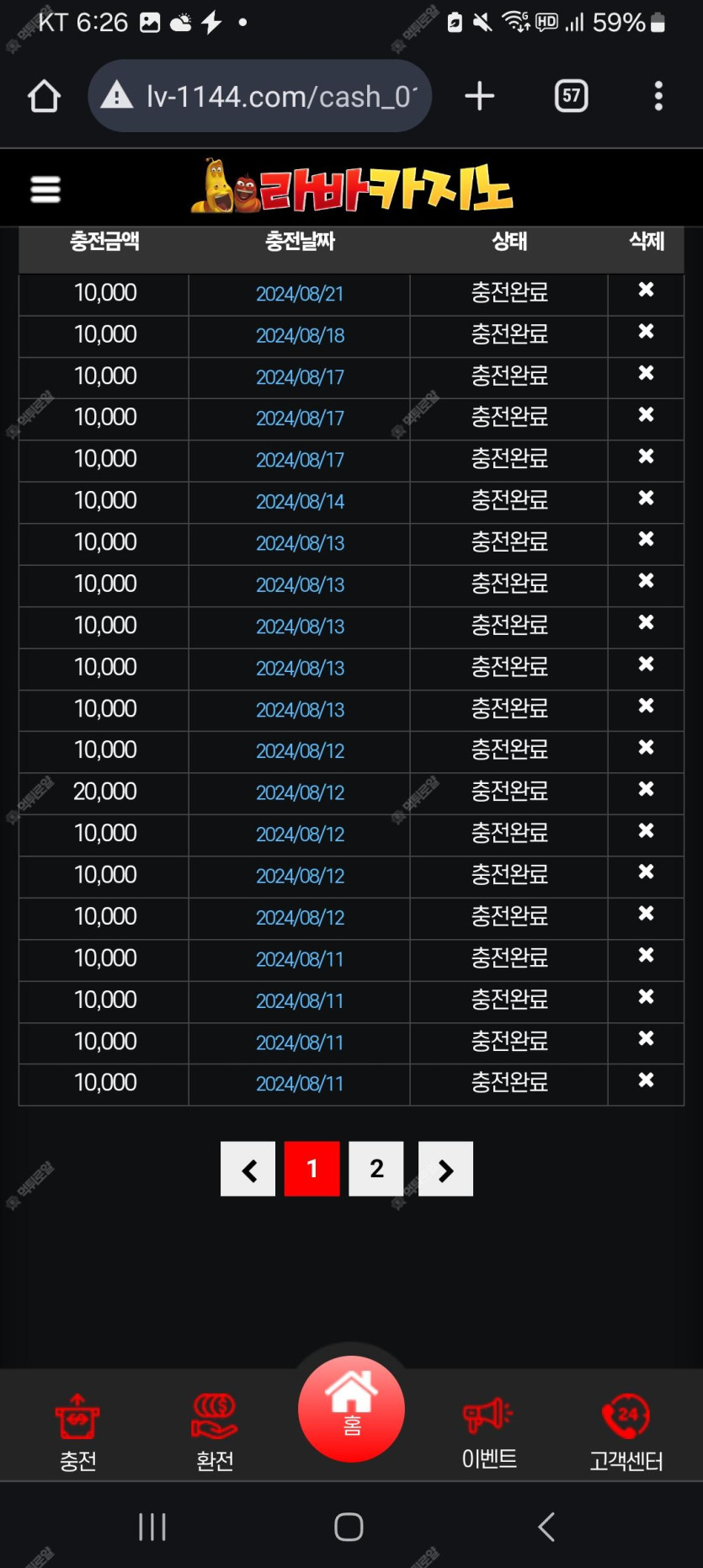Tap the system back button

546,1527
